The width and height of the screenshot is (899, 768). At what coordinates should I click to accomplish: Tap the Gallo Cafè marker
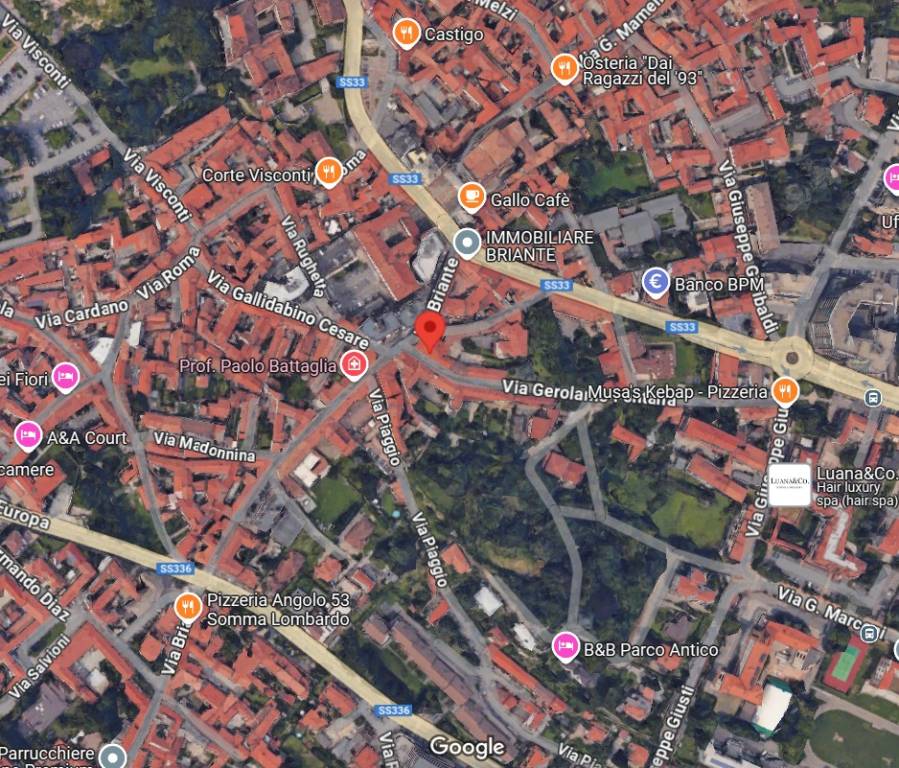click(x=472, y=198)
